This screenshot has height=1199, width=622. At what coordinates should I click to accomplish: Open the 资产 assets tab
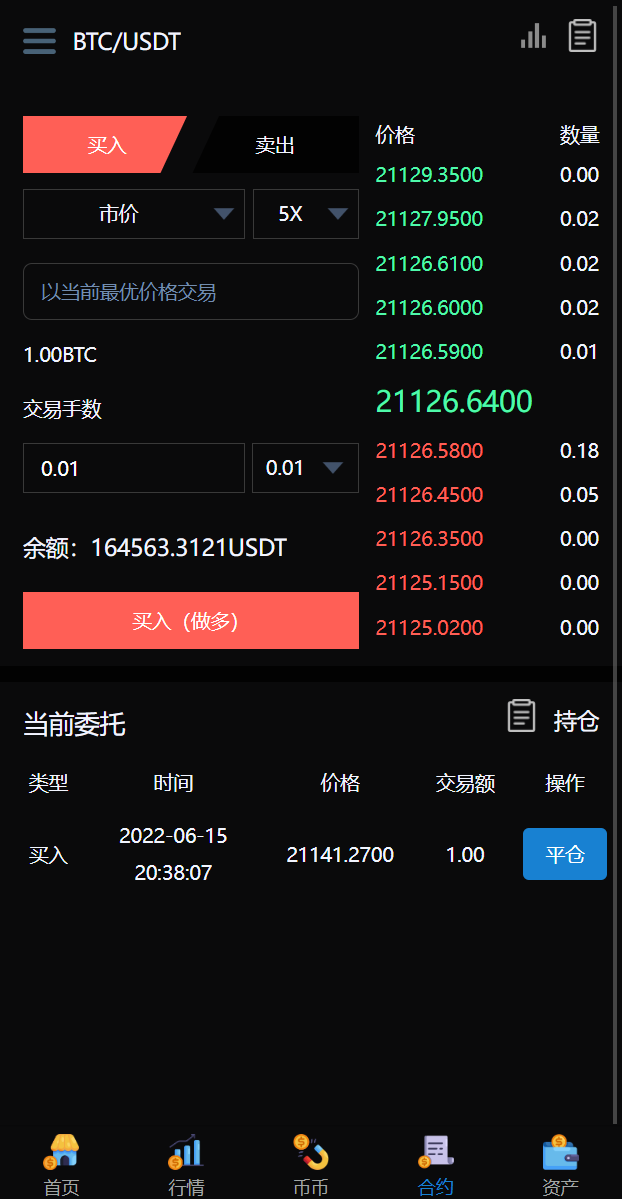(560, 1166)
